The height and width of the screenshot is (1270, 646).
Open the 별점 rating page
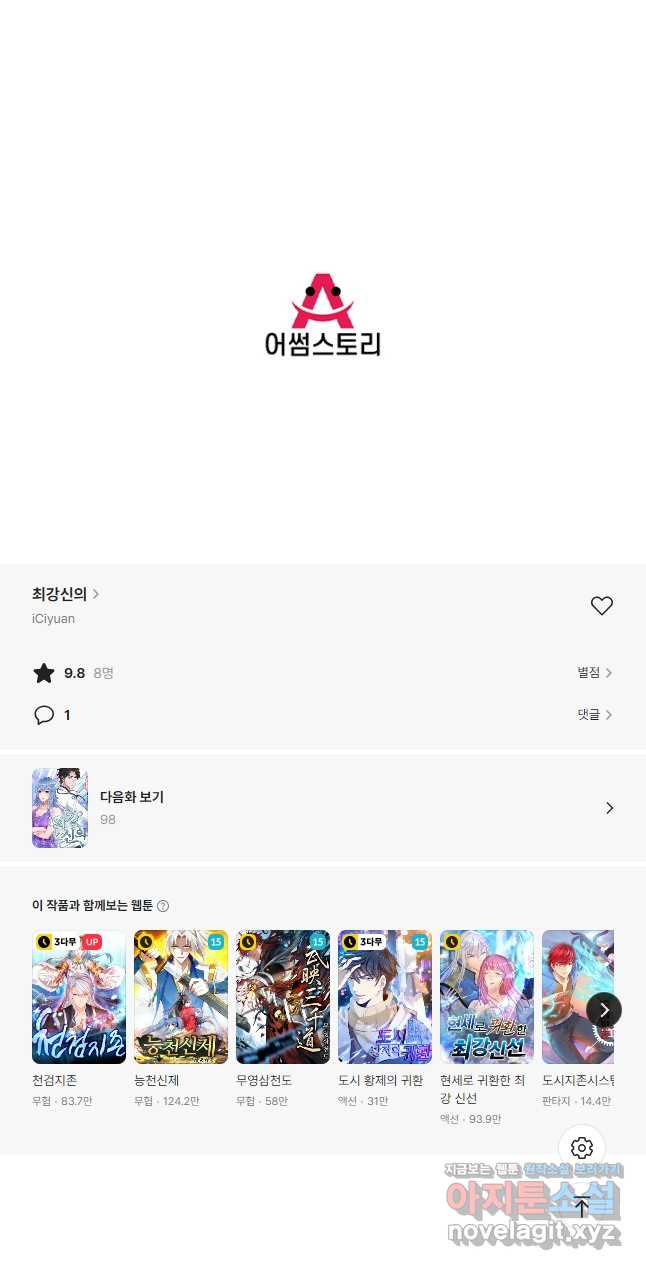594,673
